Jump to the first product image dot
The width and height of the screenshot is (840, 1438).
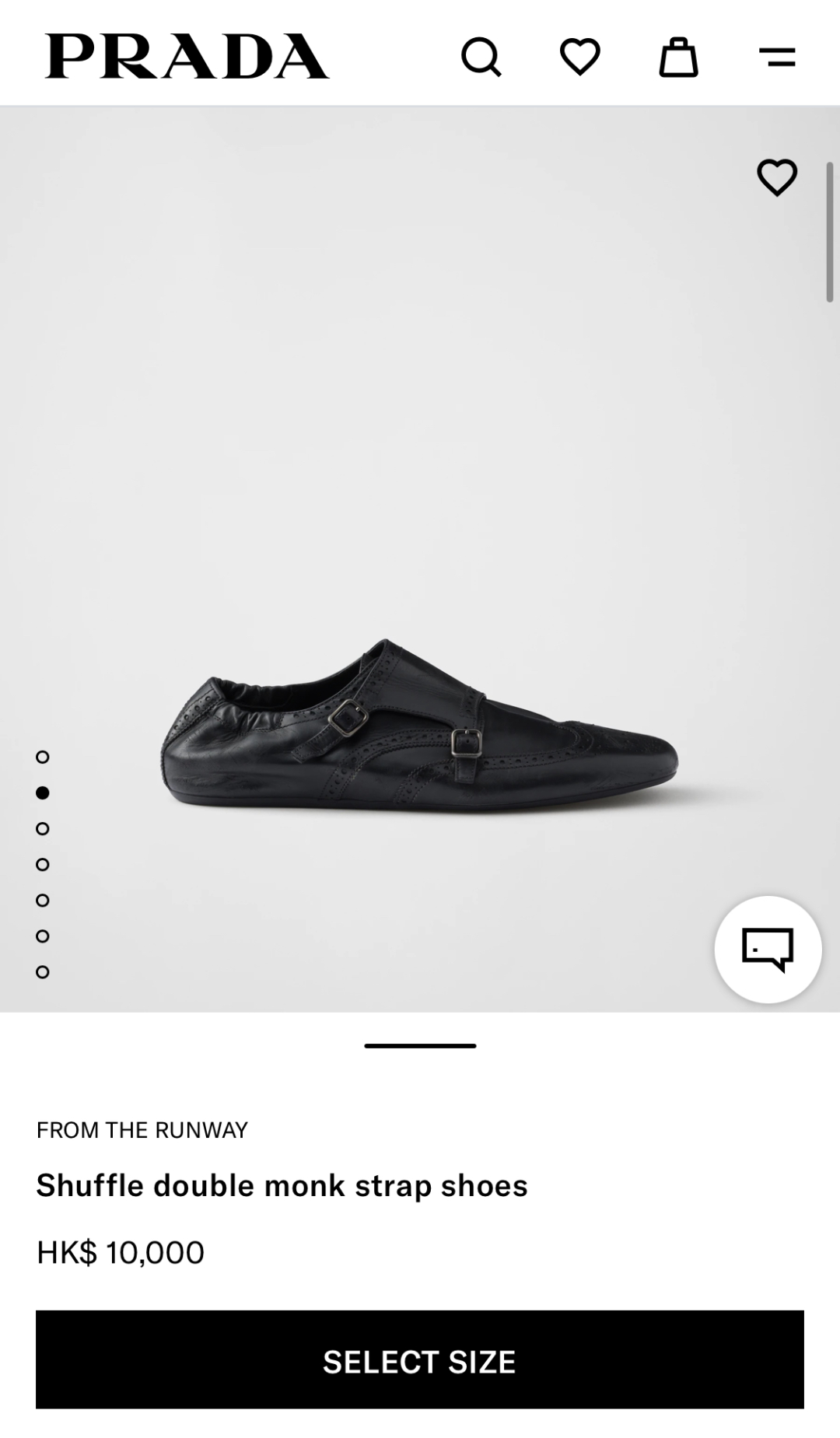pyautogui.click(x=43, y=757)
